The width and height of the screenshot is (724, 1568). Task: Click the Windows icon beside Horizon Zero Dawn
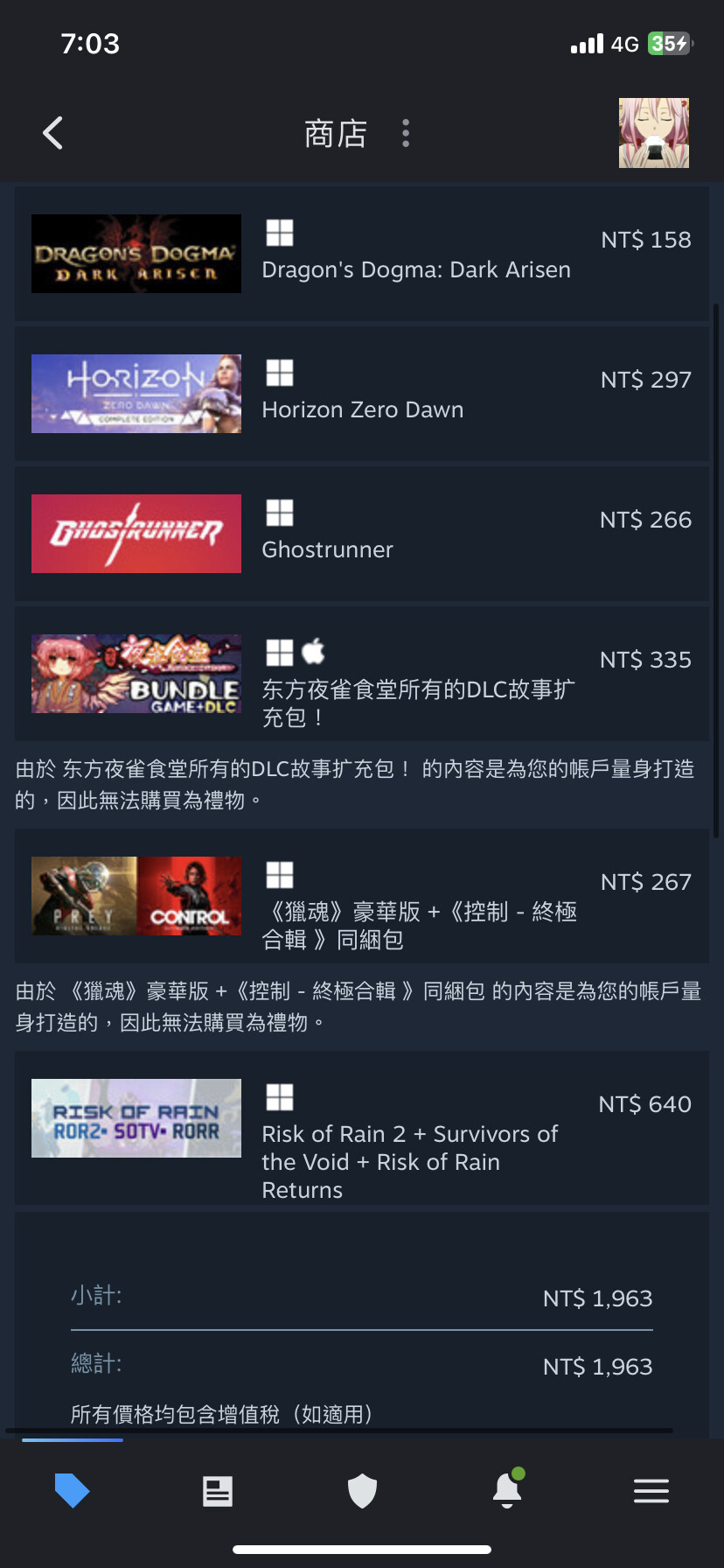point(279,372)
